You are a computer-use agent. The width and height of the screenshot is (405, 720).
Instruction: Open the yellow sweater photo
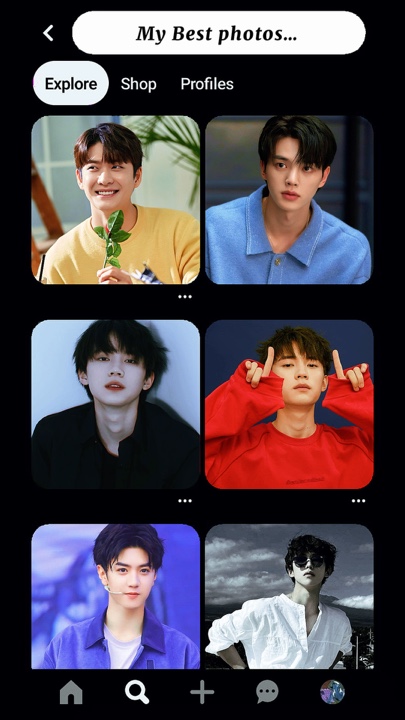116,200
